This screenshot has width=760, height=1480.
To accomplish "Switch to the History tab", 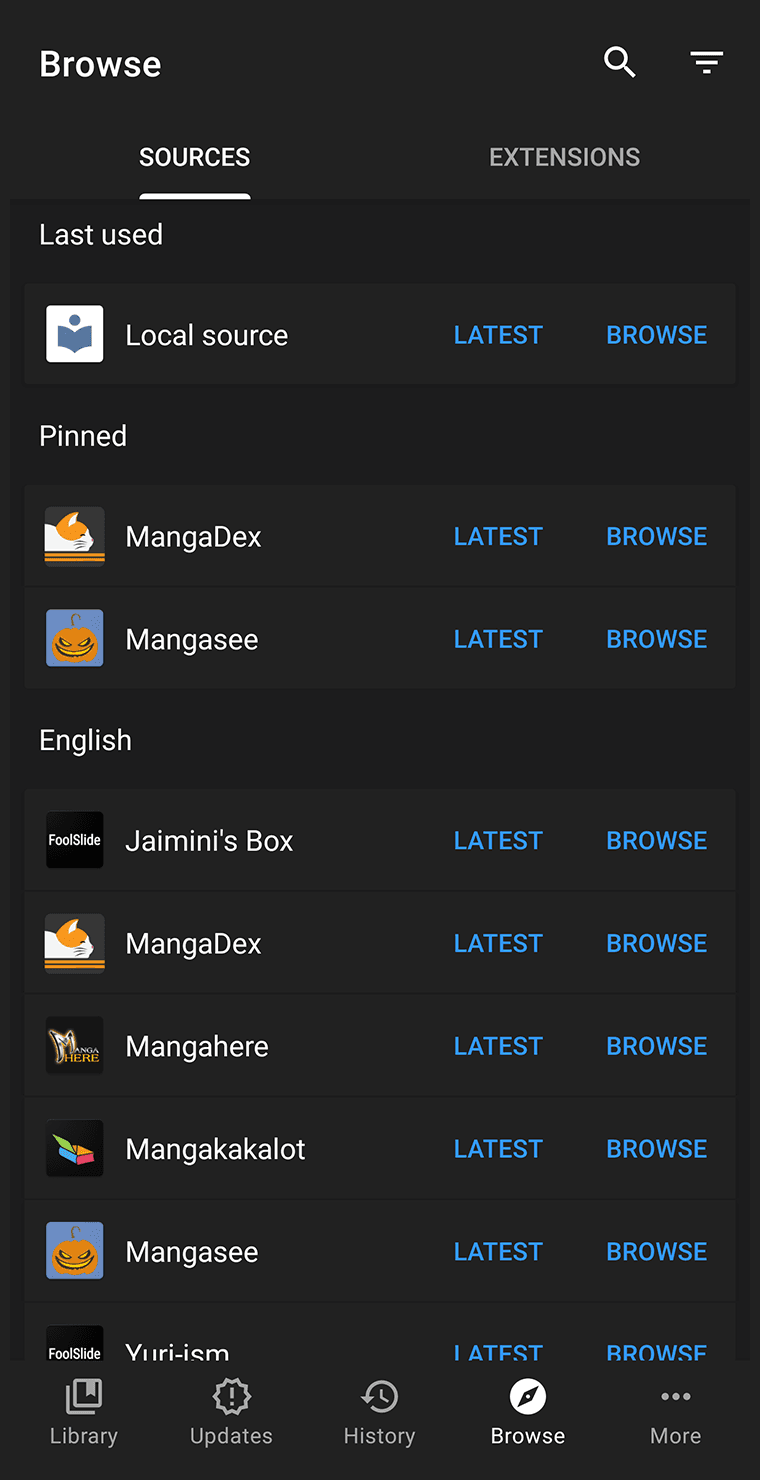I will (379, 1414).
